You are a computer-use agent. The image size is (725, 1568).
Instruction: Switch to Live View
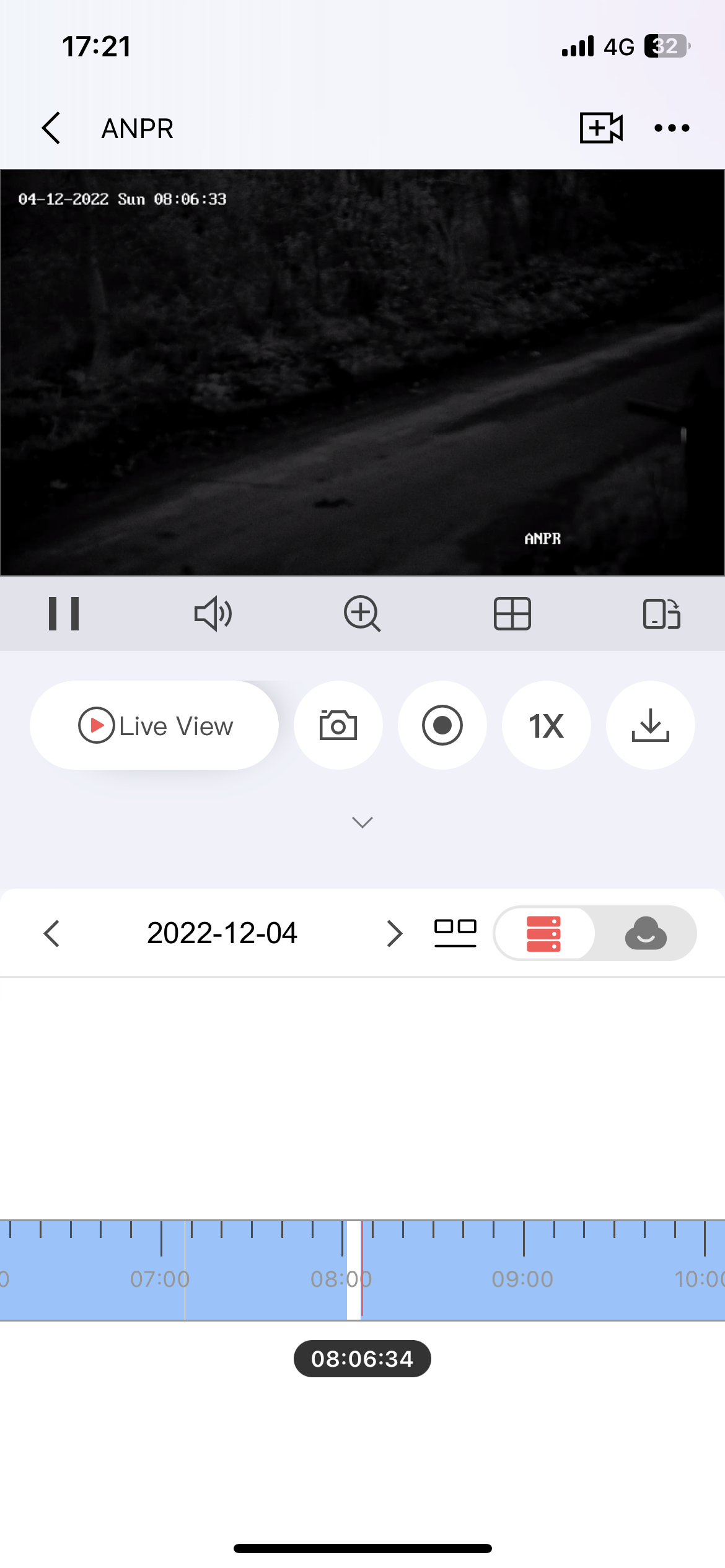click(x=155, y=725)
